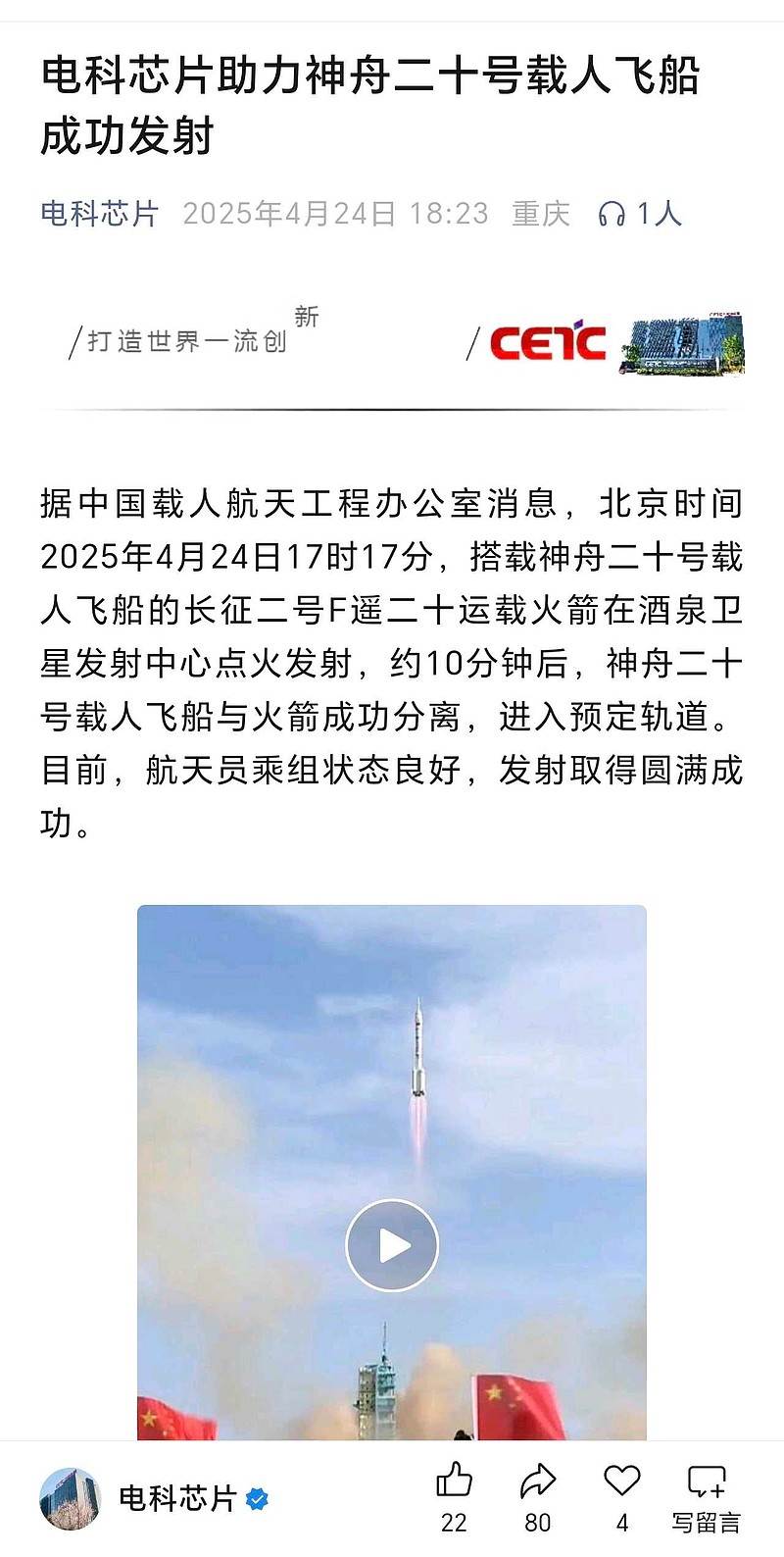Tap the thumbs-up like icon
Image resolution: width=784 pixels, height=1557 pixels.
point(454,1482)
